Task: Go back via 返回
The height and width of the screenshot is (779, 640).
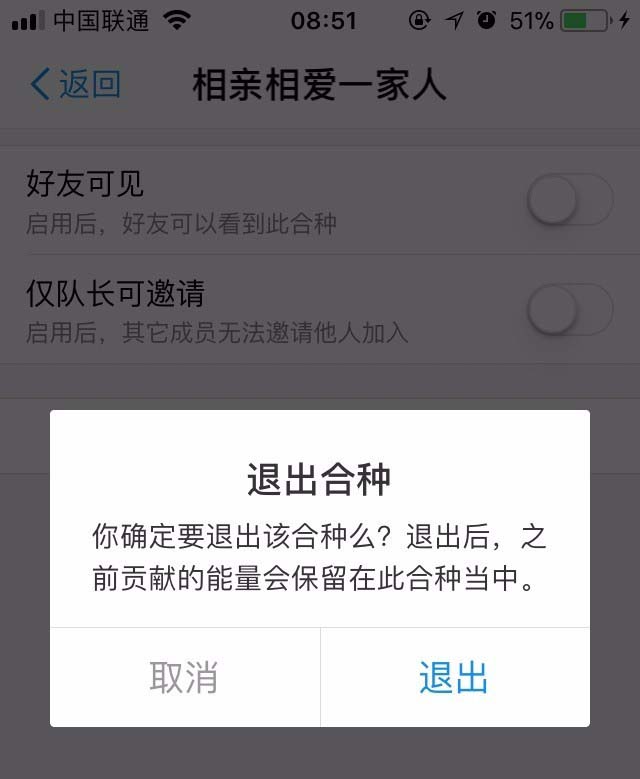Action: (76, 84)
